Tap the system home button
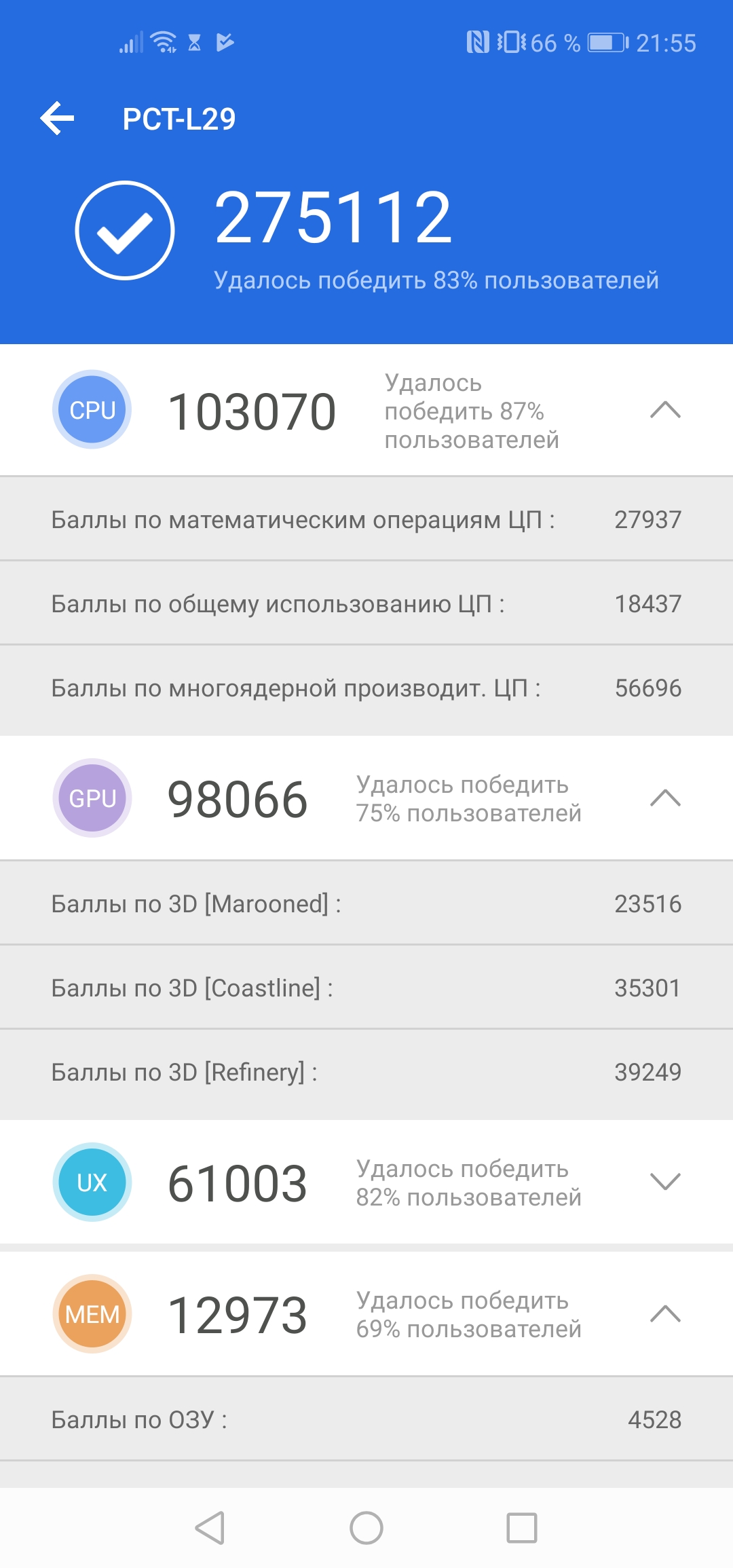Viewport: 733px width, 1568px height. (366, 1528)
